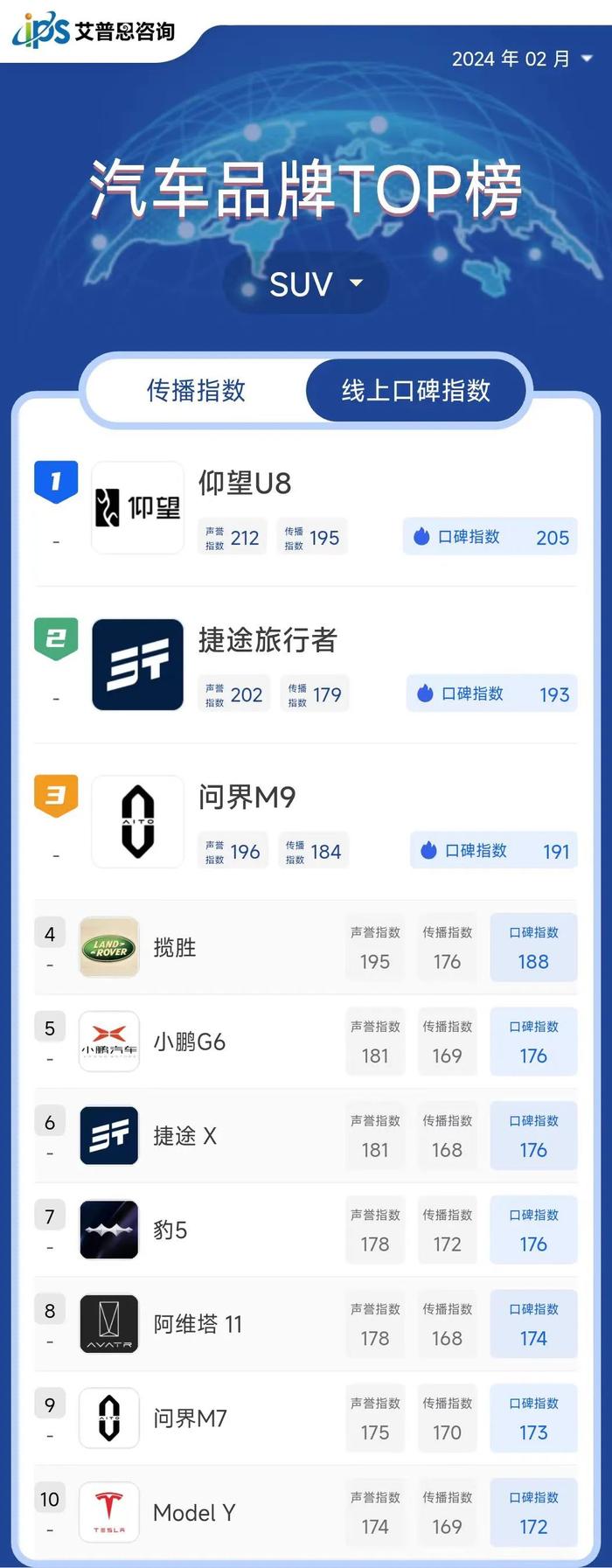Select the 捷途 X row
Image resolution: width=612 pixels, height=1568 pixels.
click(184, 1136)
